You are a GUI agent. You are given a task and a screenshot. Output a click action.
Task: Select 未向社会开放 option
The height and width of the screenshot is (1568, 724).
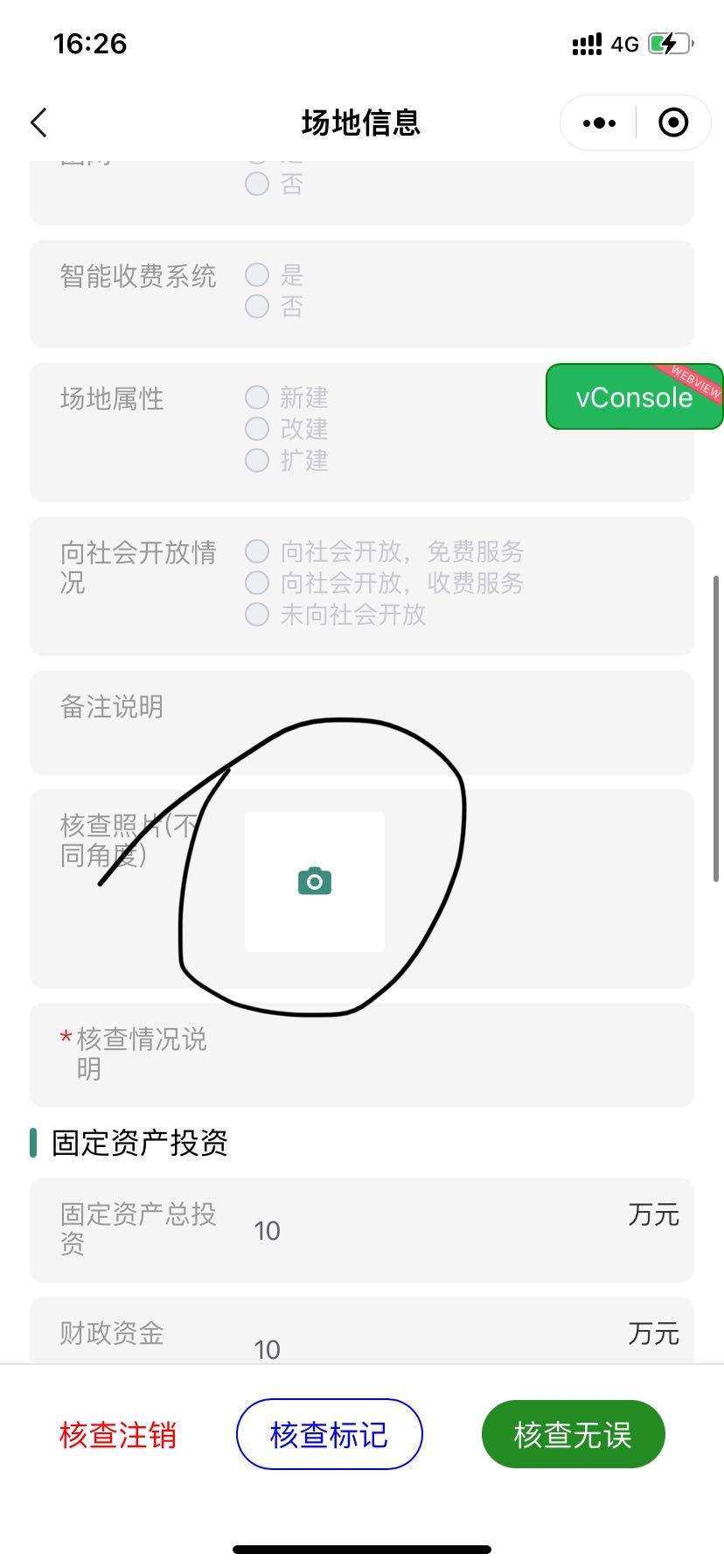click(x=257, y=614)
